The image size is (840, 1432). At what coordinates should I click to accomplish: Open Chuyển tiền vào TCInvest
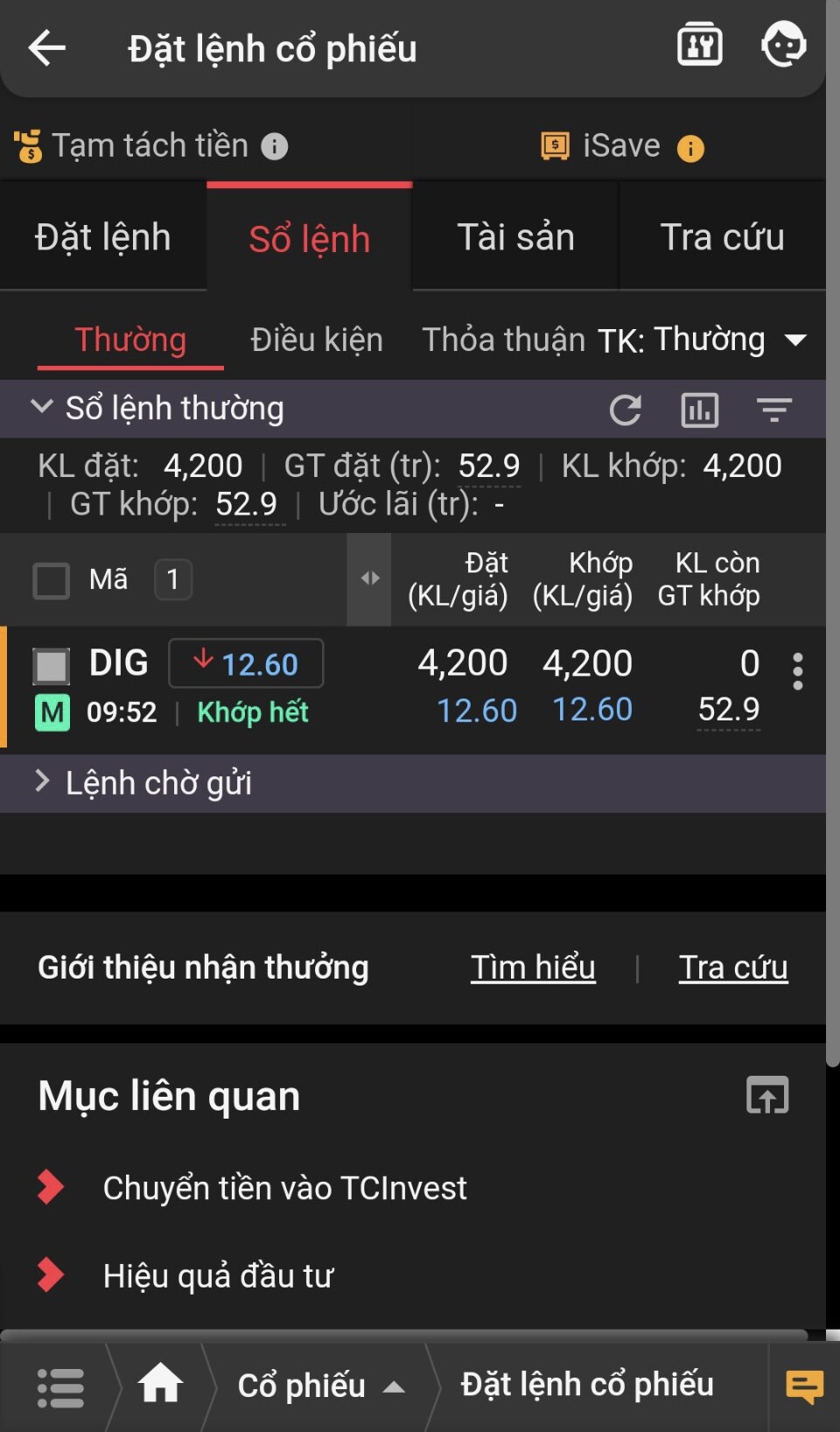(284, 1188)
